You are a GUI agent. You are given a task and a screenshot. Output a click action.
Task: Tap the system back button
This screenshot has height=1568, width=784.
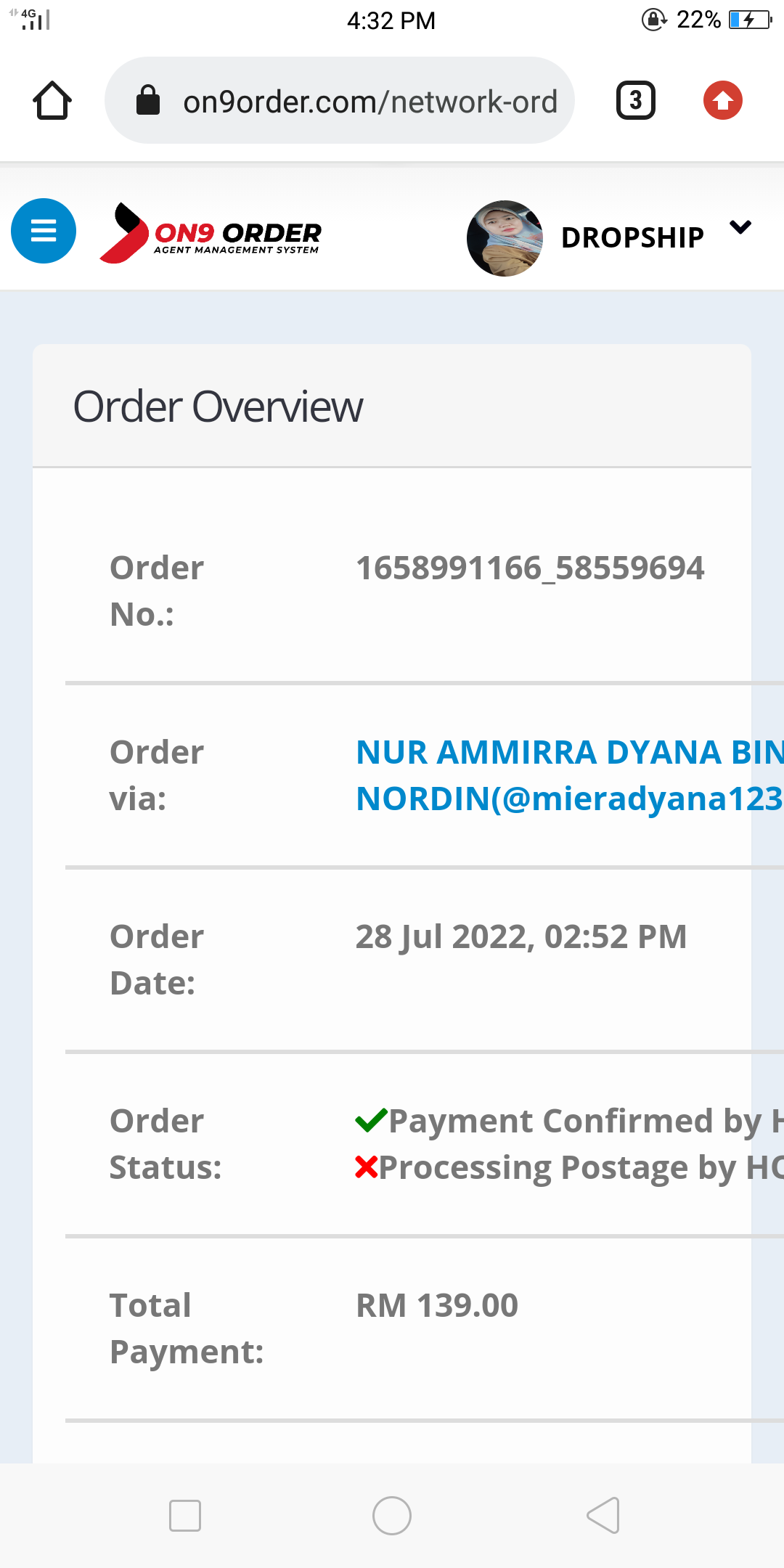click(x=603, y=1516)
